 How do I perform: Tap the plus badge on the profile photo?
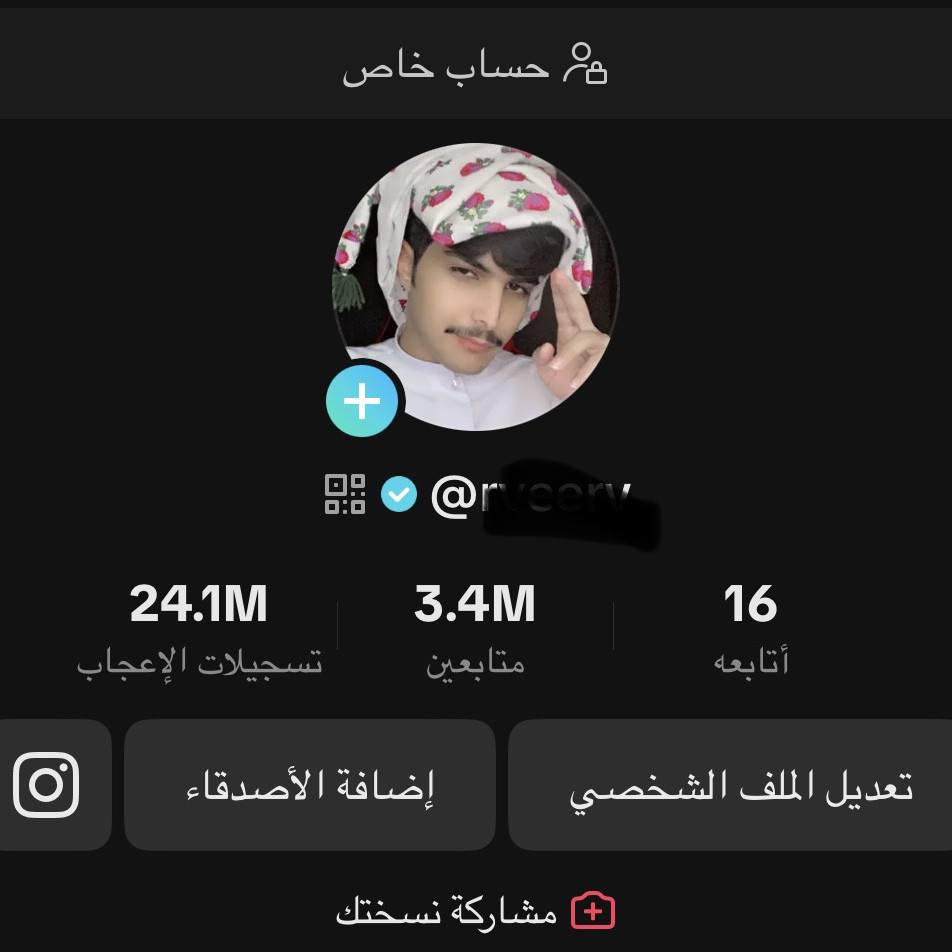pos(362,401)
